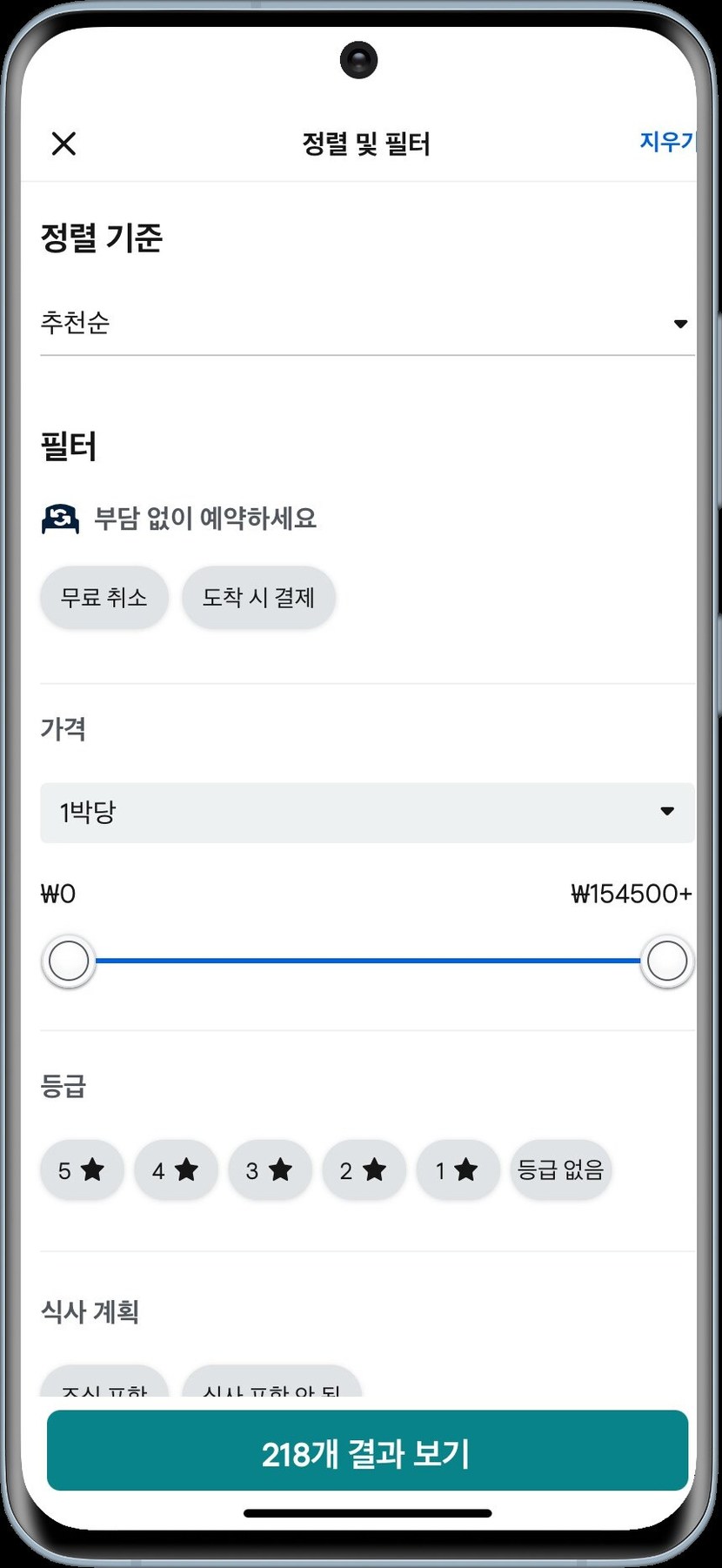The image size is (722, 1568).
Task: Select the 도착 시 결제 filter chip
Action: [258, 598]
